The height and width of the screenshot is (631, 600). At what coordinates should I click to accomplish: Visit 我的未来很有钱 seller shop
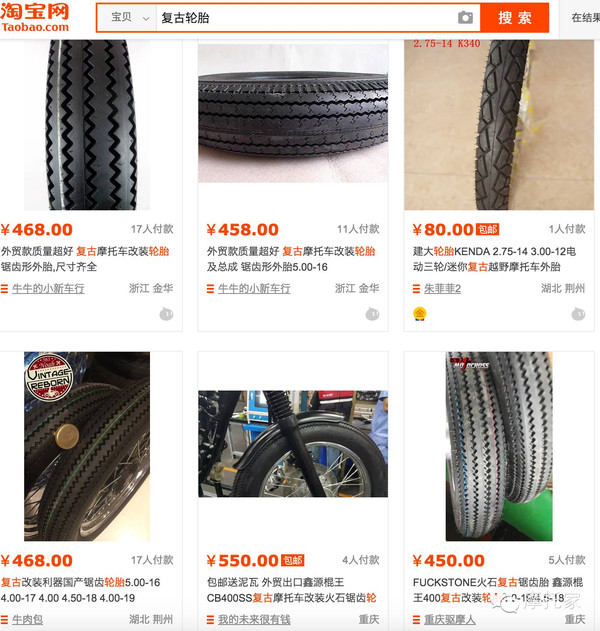[x=253, y=620]
